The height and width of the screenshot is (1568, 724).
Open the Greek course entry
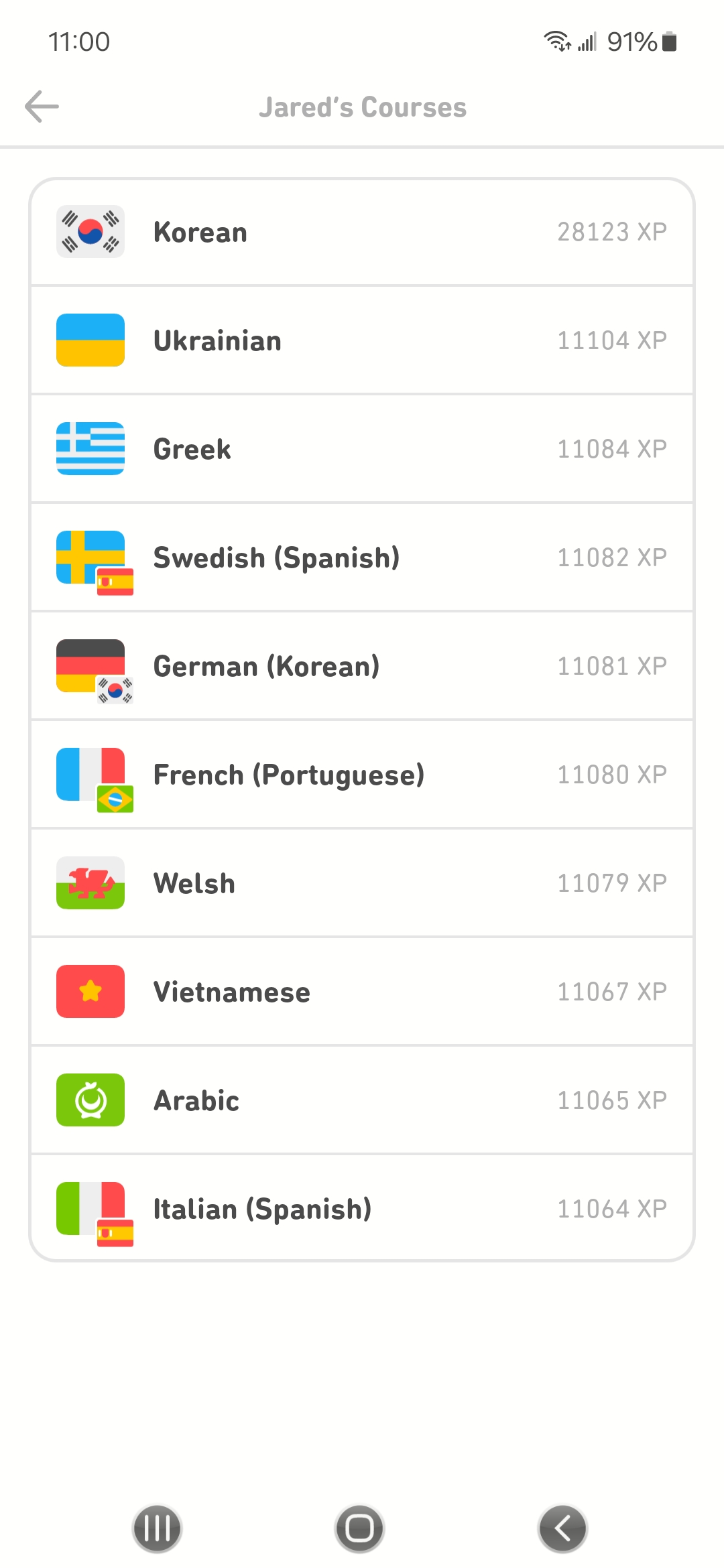362,449
